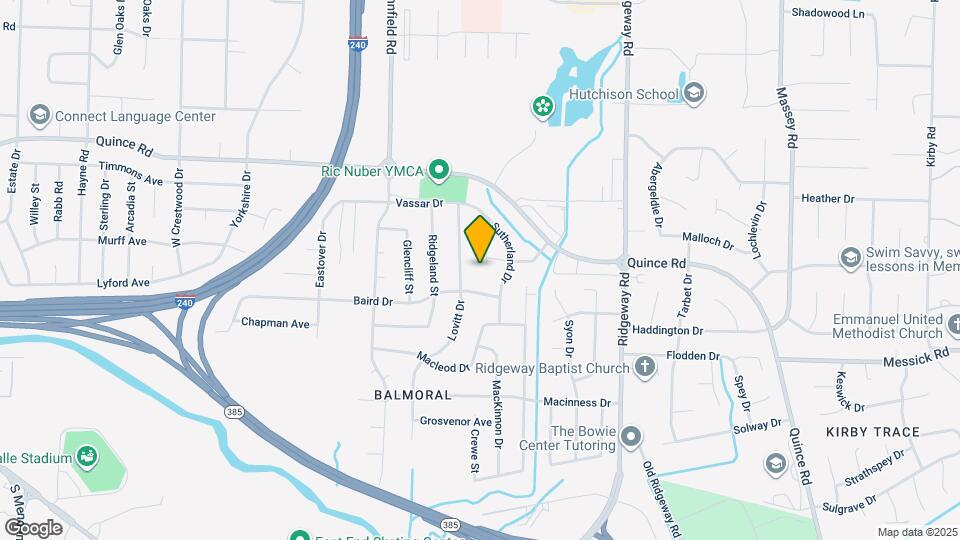Open the Connect Language Center marker
Screen dimensions: 960x540
click(x=40, y=116)
